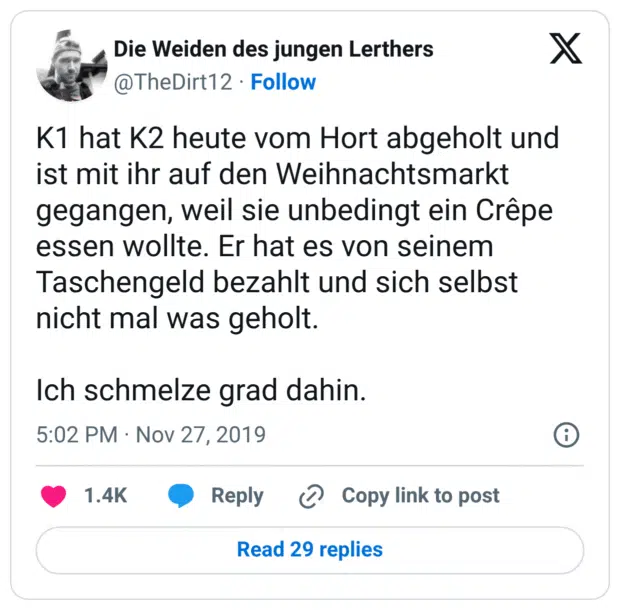Open the author's profile picture
Screen dimensions: 620x610
tap(71, 64)
